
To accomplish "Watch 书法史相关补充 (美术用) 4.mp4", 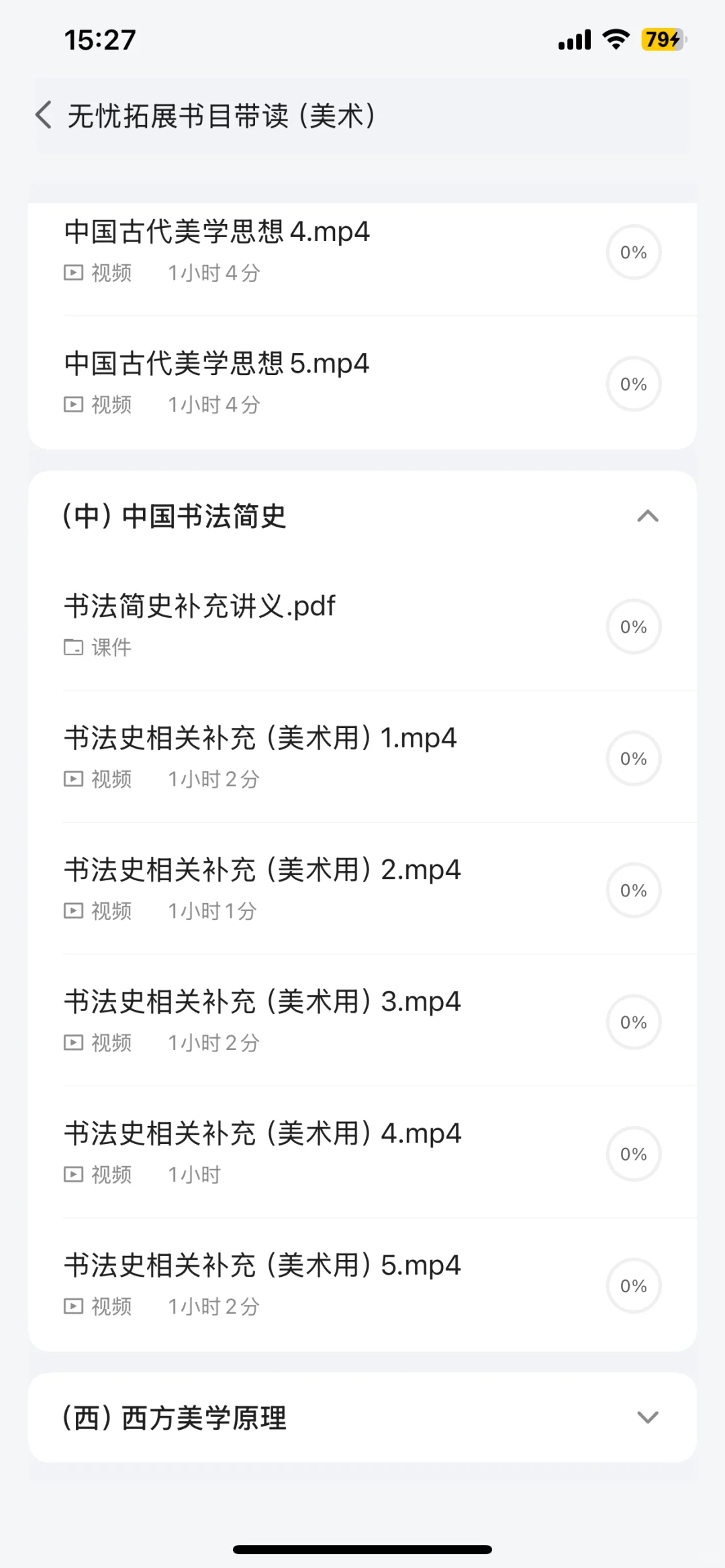I will click(362, 1153).
